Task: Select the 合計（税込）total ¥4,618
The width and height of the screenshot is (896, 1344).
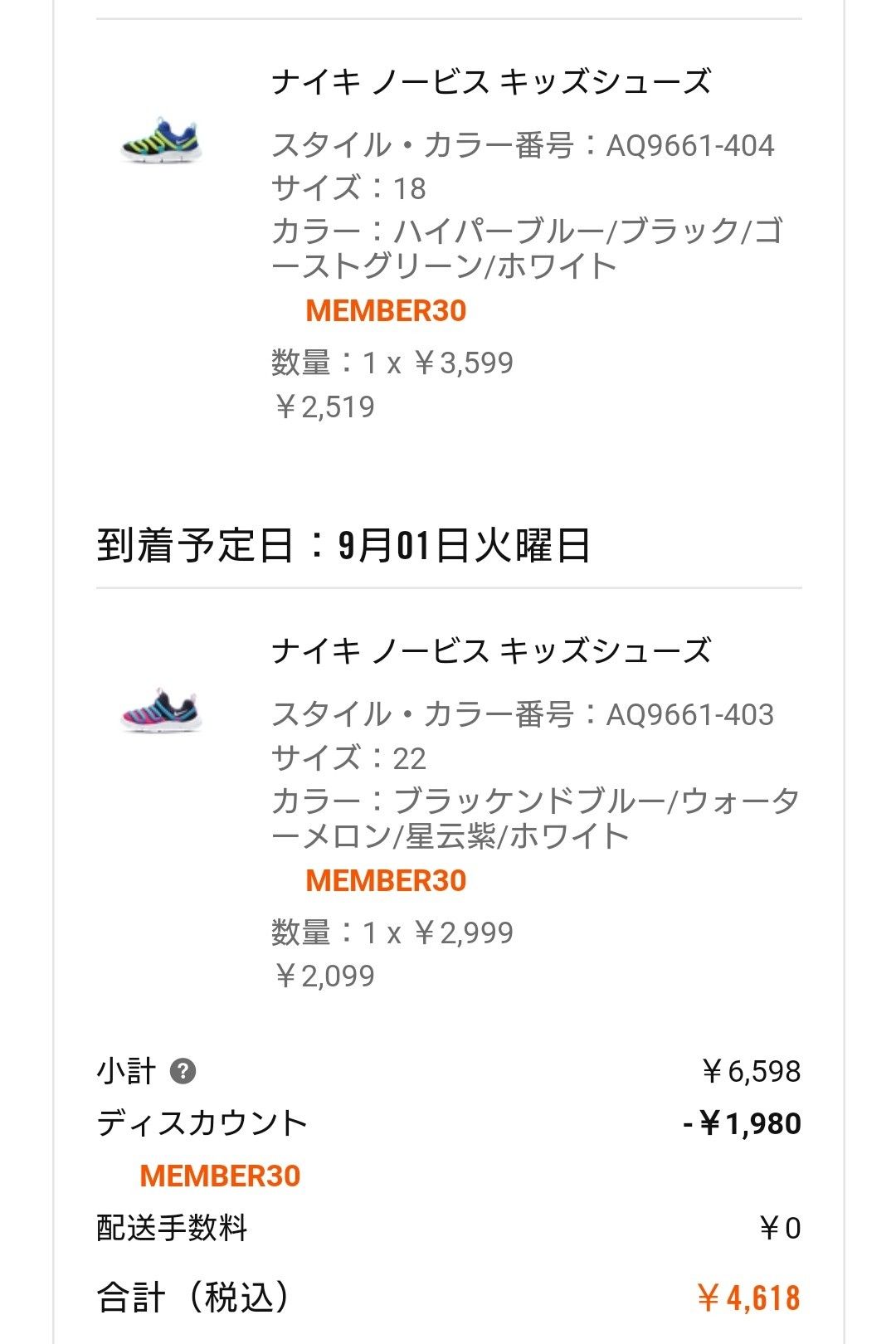Action: [743, 1296]
